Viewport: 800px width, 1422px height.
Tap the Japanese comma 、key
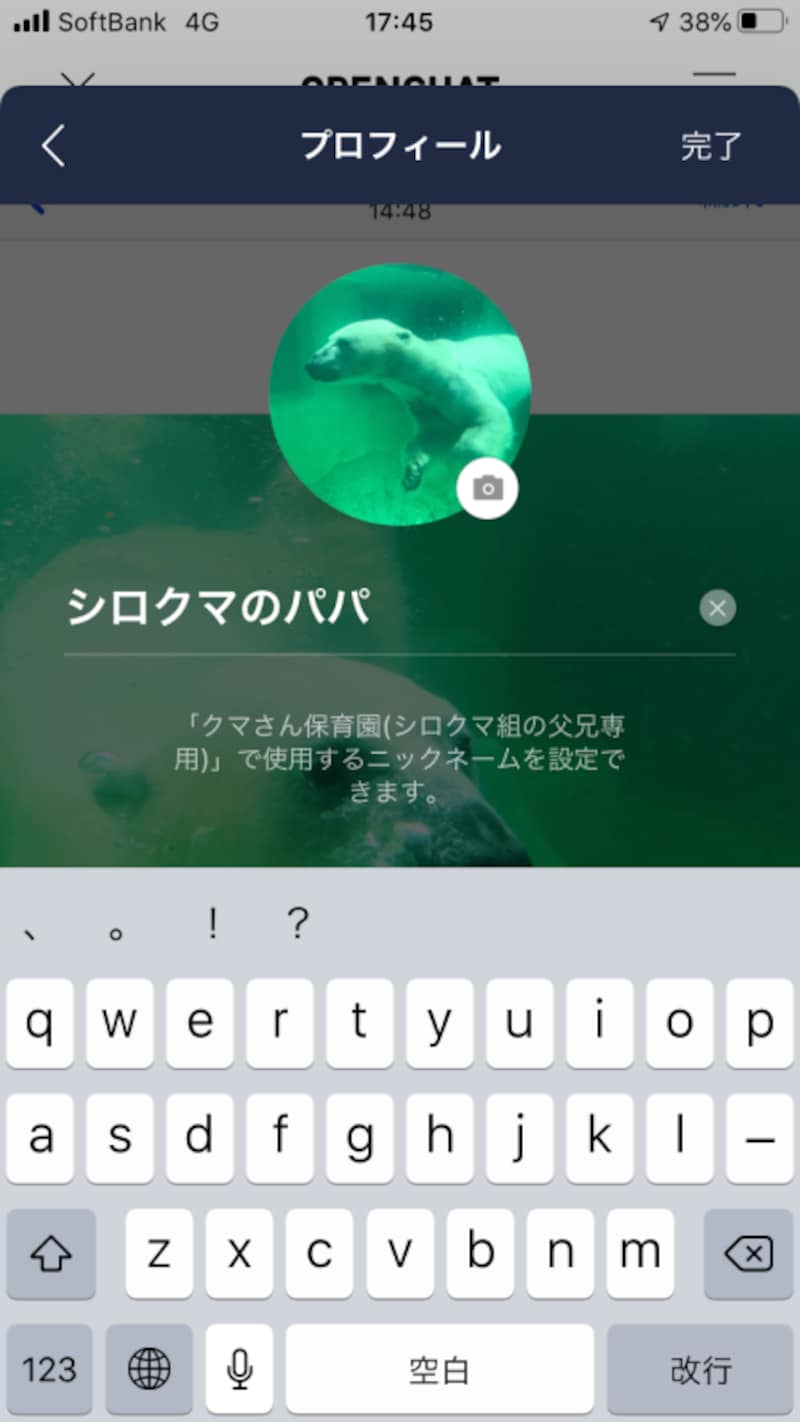click(x=33, y=925)
